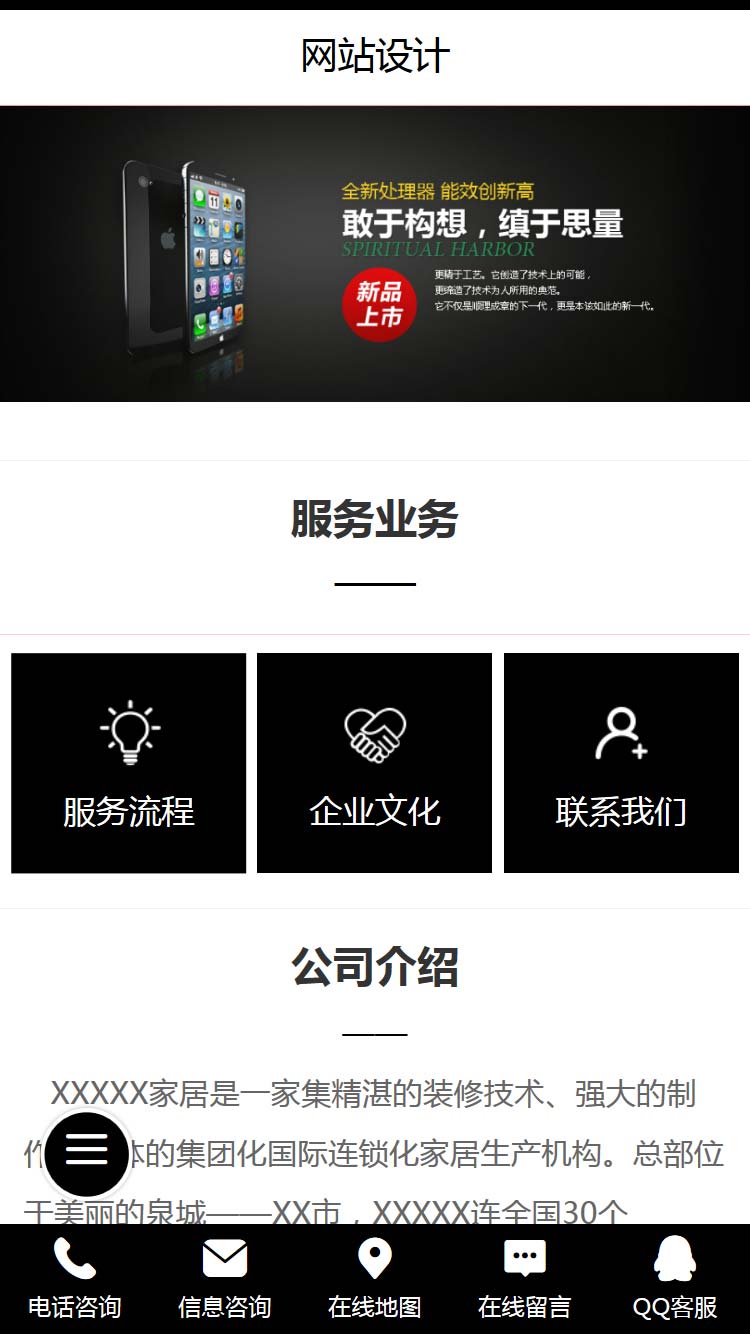Open the 服务流程 tile

(x=129, y=763)
